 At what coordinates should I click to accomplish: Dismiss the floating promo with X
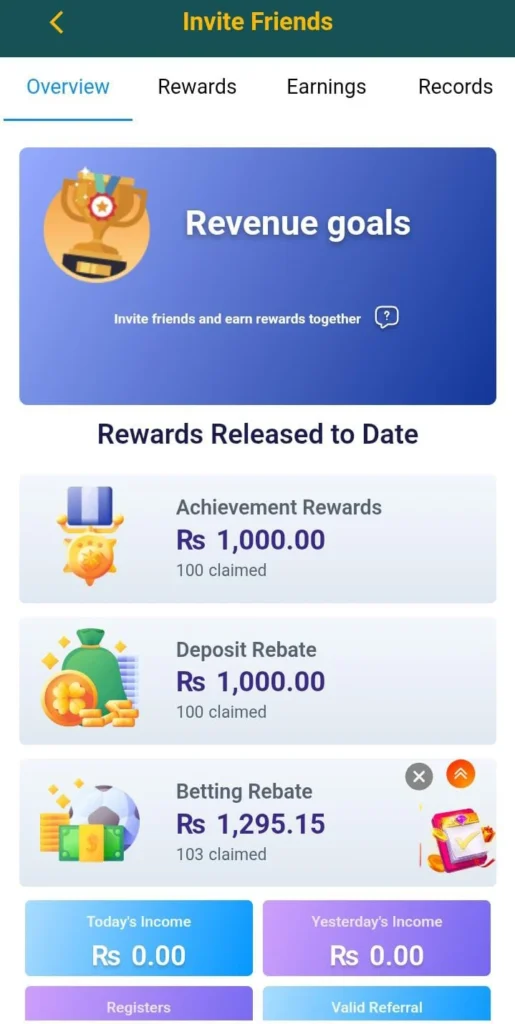coord(419,776)
